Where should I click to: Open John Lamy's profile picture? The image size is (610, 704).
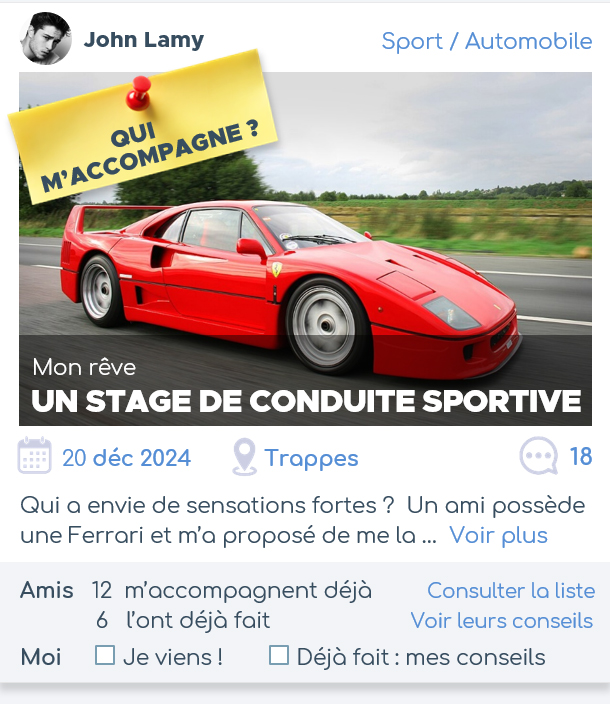tap(45, 40)
